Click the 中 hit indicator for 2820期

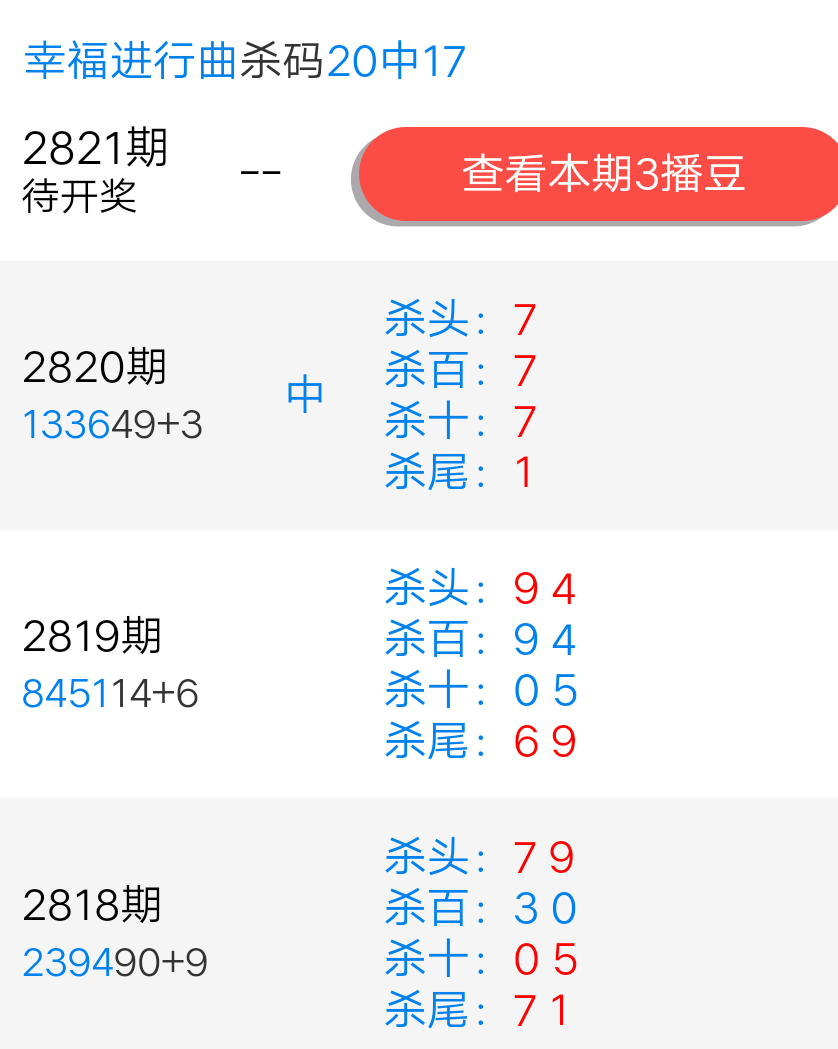(x=303, y=394)
